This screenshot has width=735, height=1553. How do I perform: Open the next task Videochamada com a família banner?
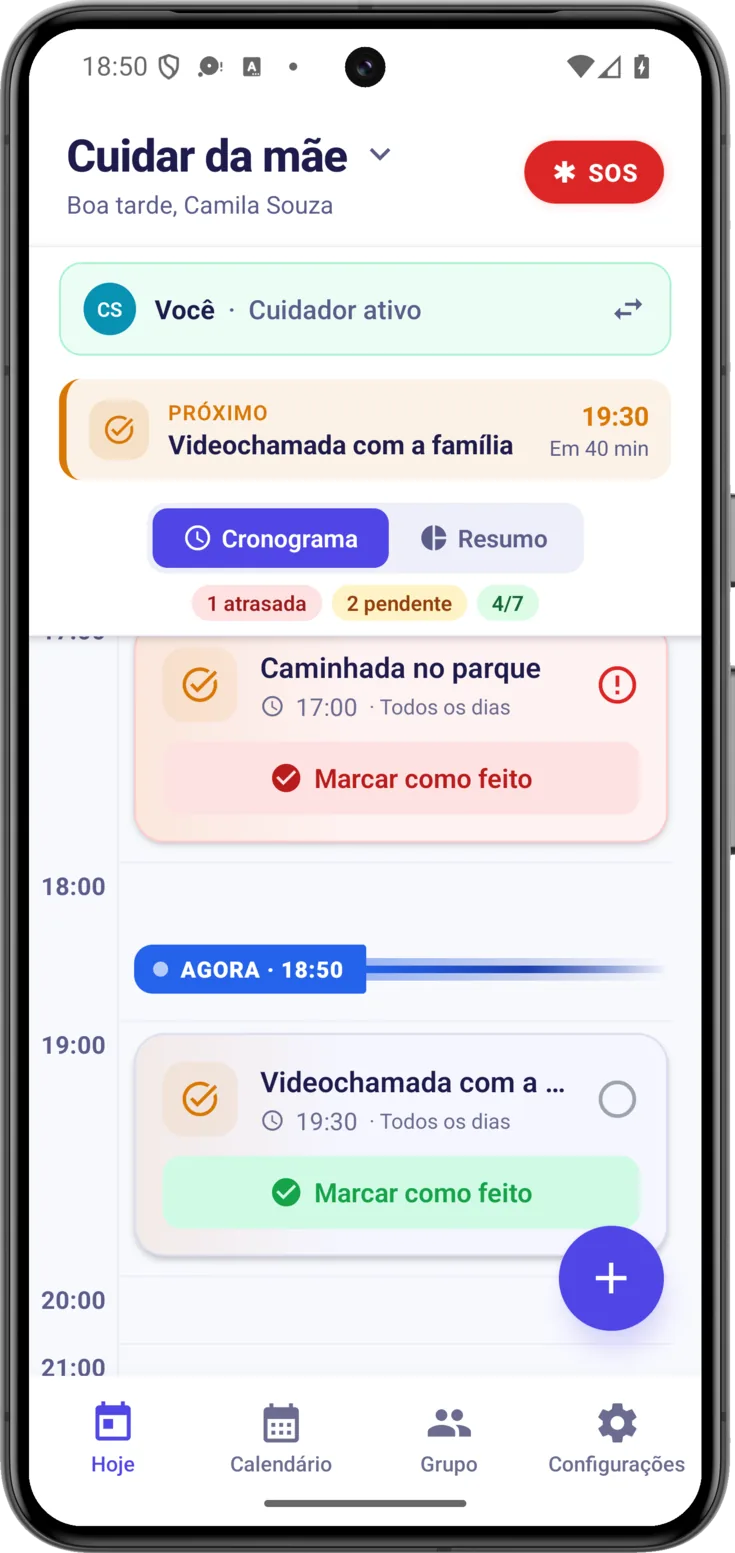[365, 430]
